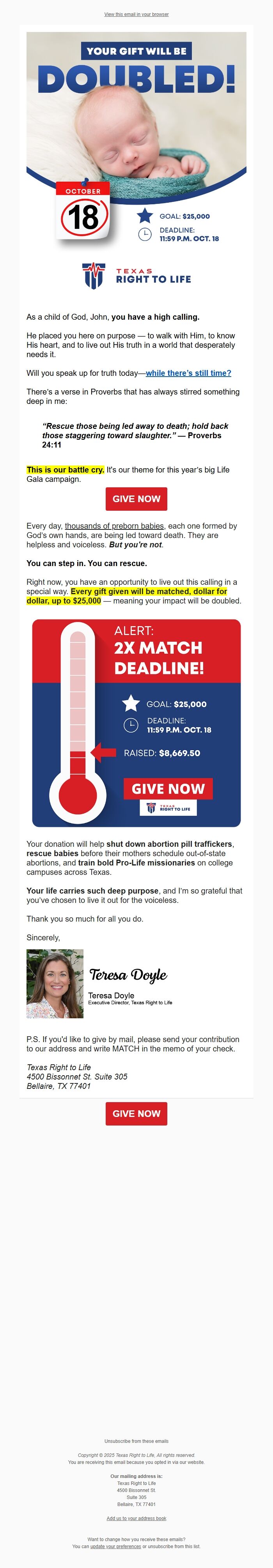The image size is (273, 1568).
Task: Open the 'View this email in your browser' link
Action: [x=136, y=14]
